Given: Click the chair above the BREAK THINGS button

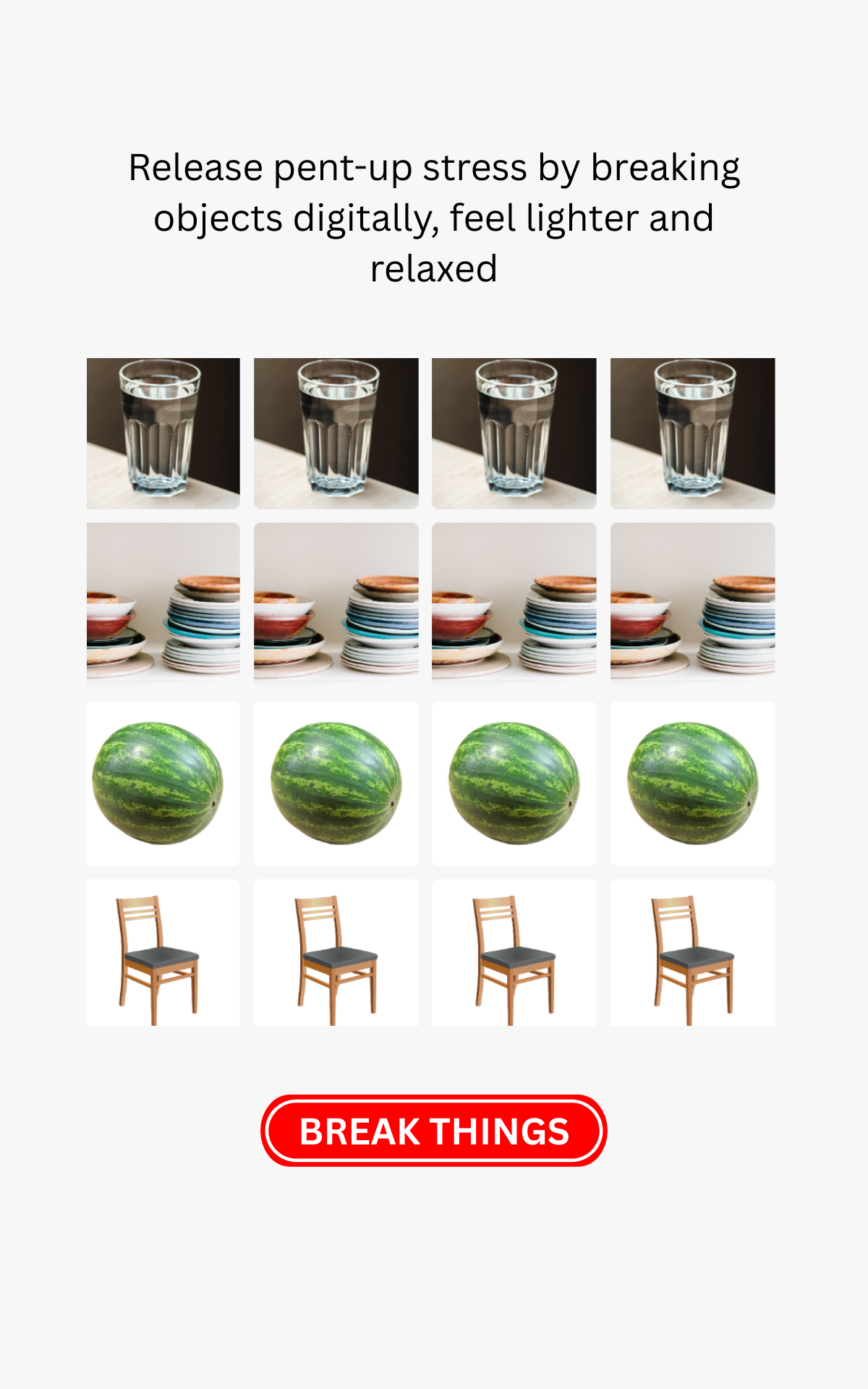Looking at the screenshot, I should click(514, 955).
